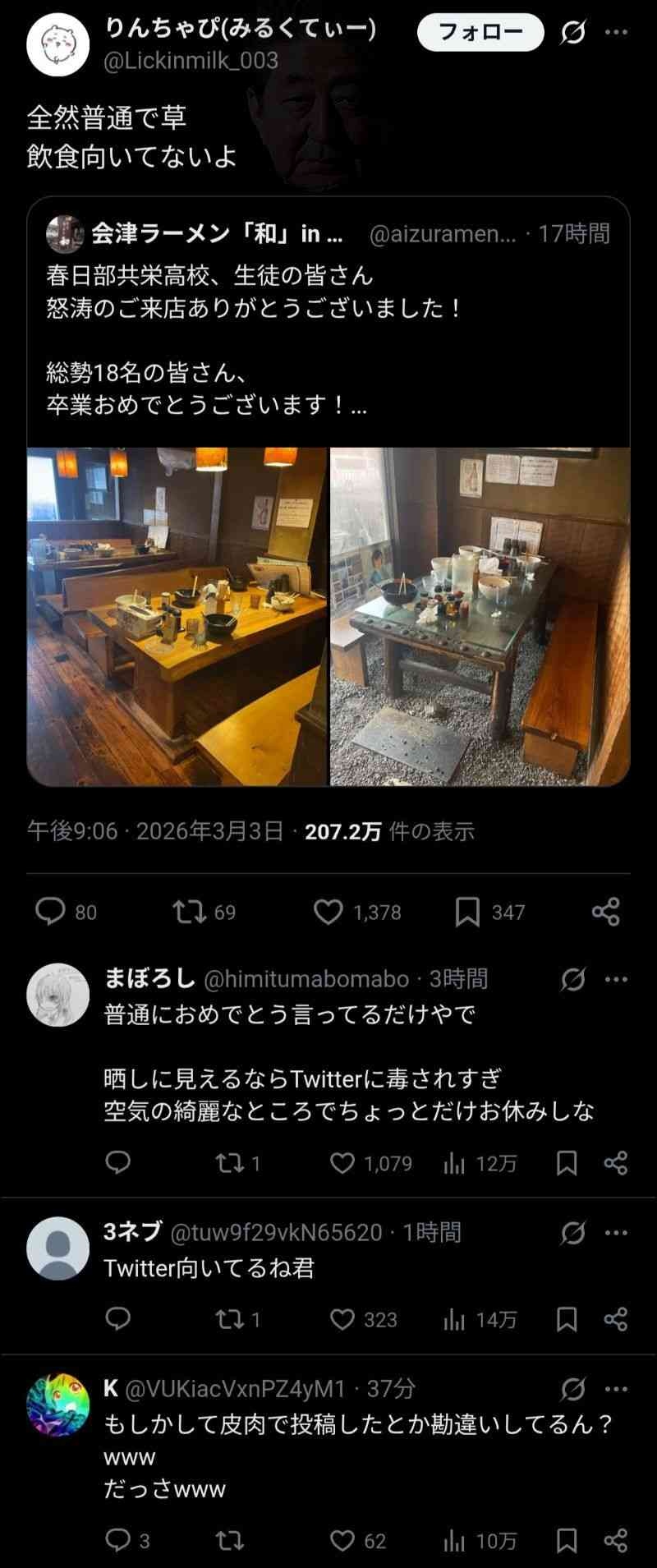Open the Grok icon on まぼろし's reply
This screenshot has width=657, height=1568.
pyautogui.click(x=572, y=979)
